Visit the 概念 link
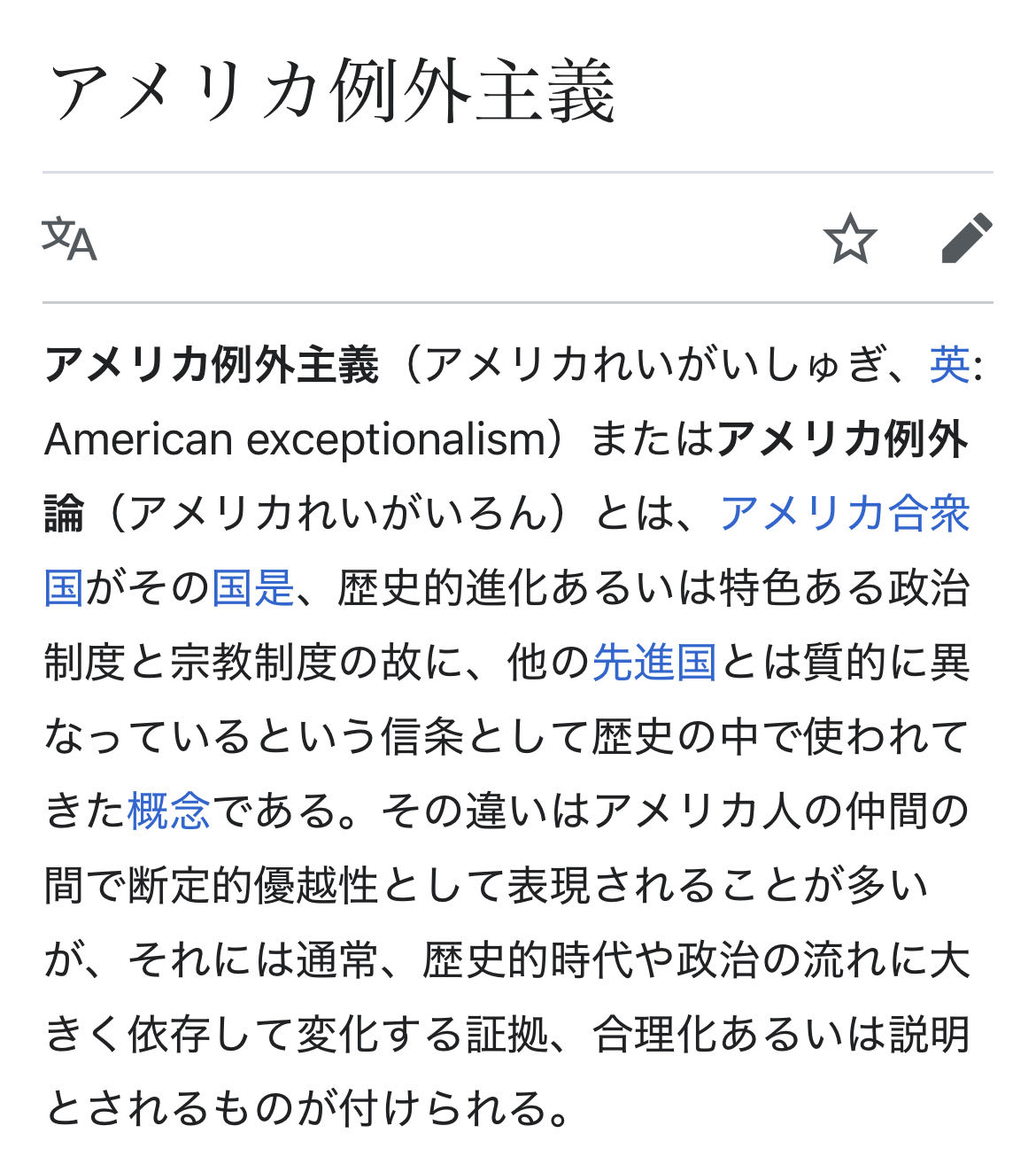 (168, 811)
